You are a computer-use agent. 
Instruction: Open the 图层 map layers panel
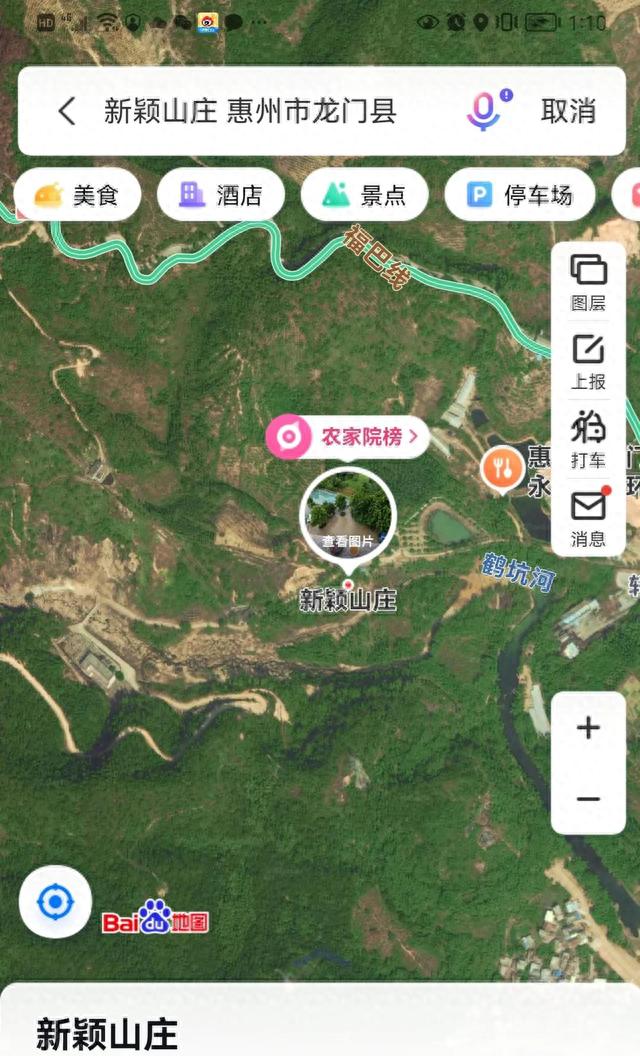[588, 283]
